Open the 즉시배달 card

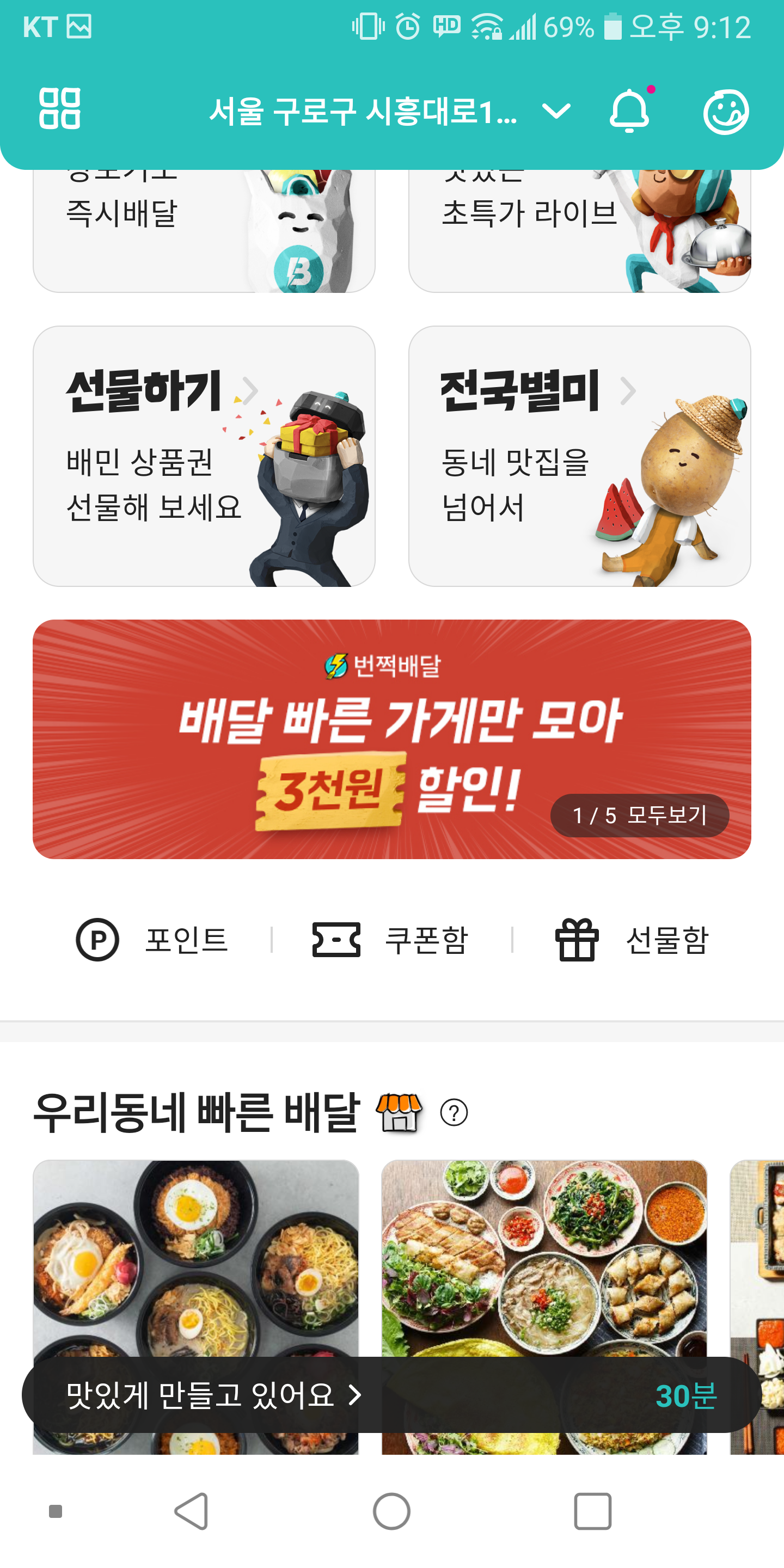point(203,231)
